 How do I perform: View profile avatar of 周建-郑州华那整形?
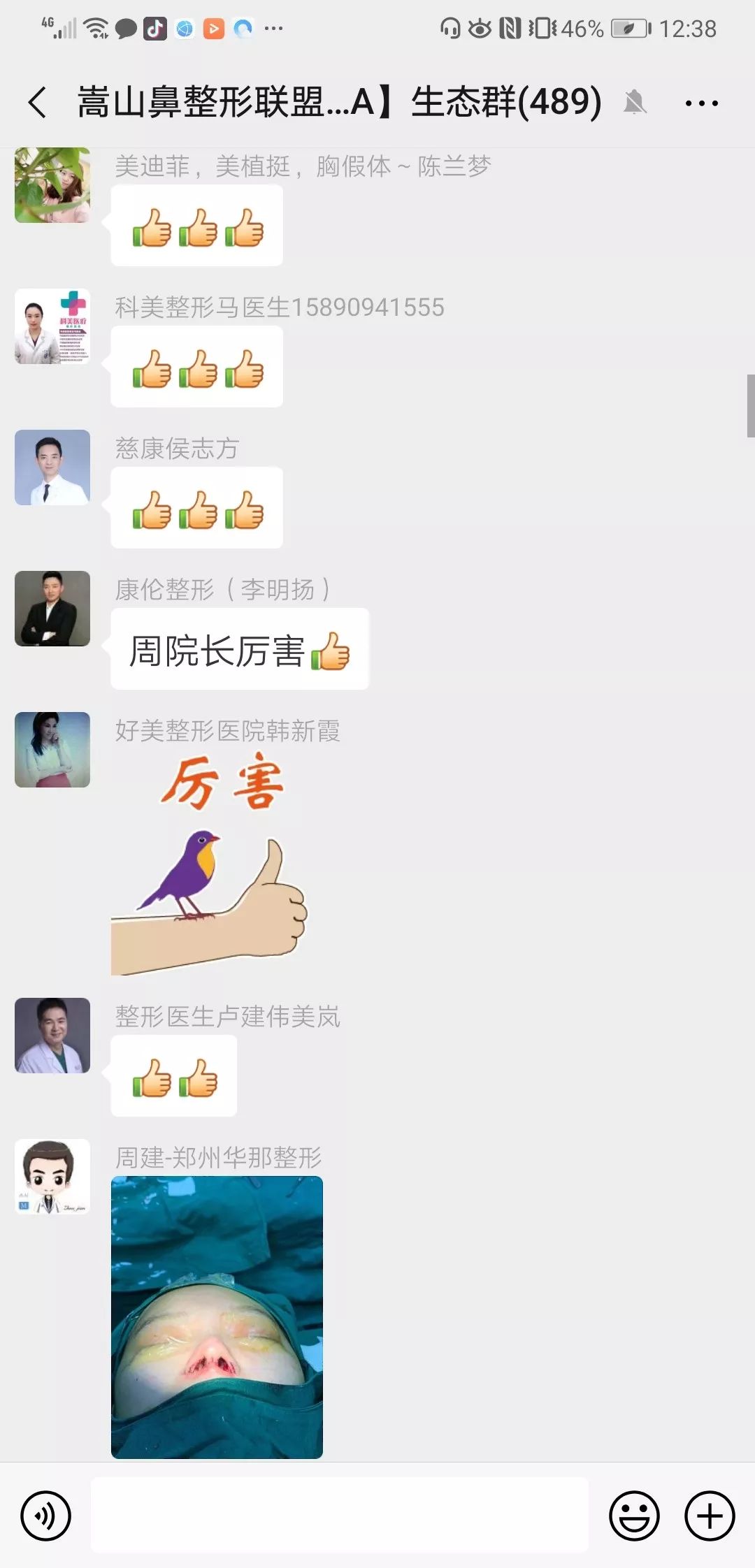pyautogui.click(x=52, y=1177)
